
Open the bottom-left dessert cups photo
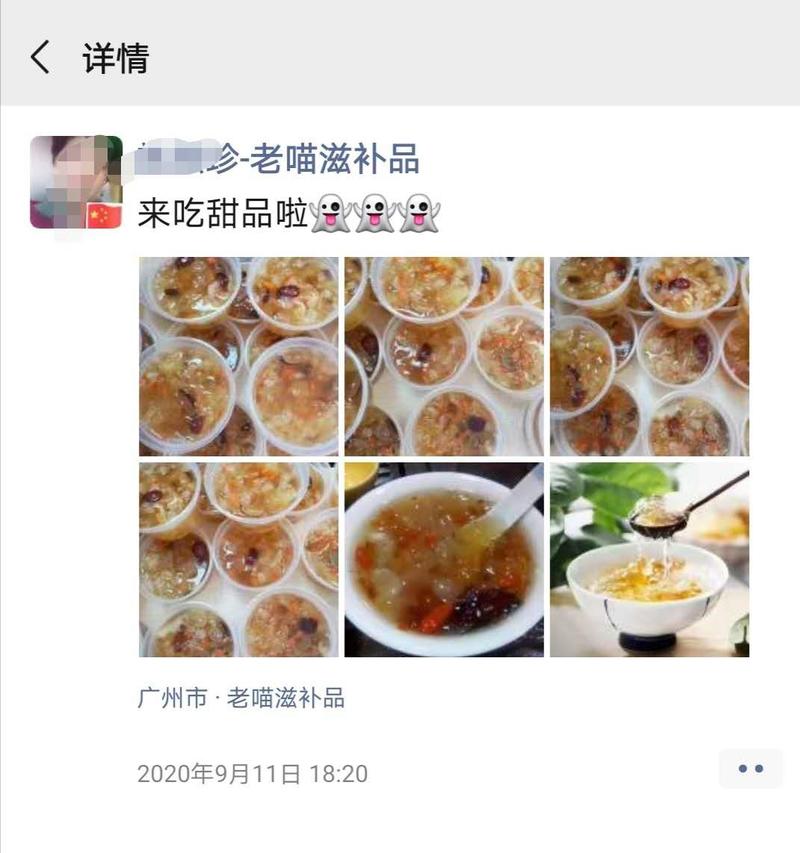tap(236, 556)
